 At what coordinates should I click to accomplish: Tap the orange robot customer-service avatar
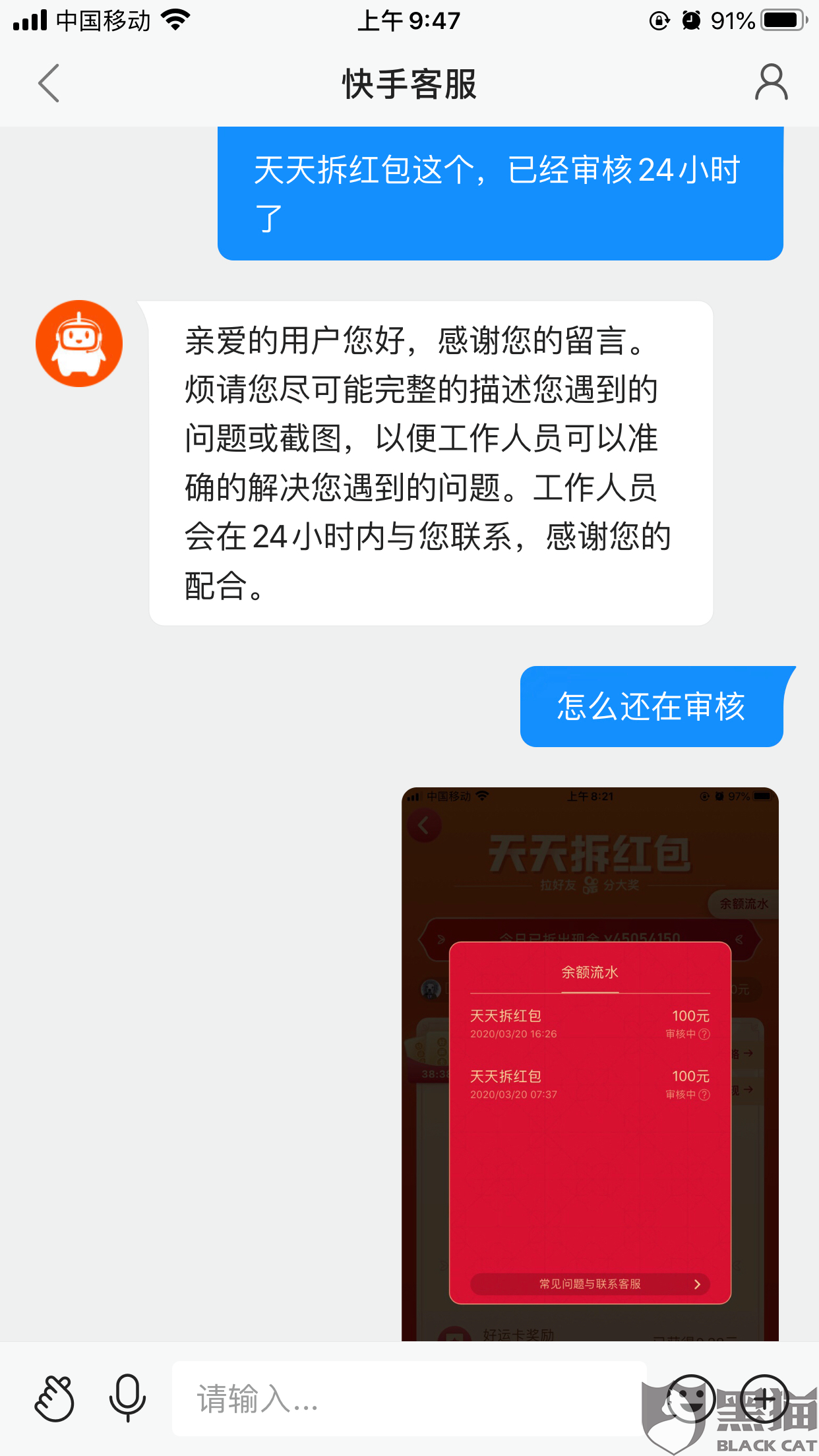tap(79, 342)
